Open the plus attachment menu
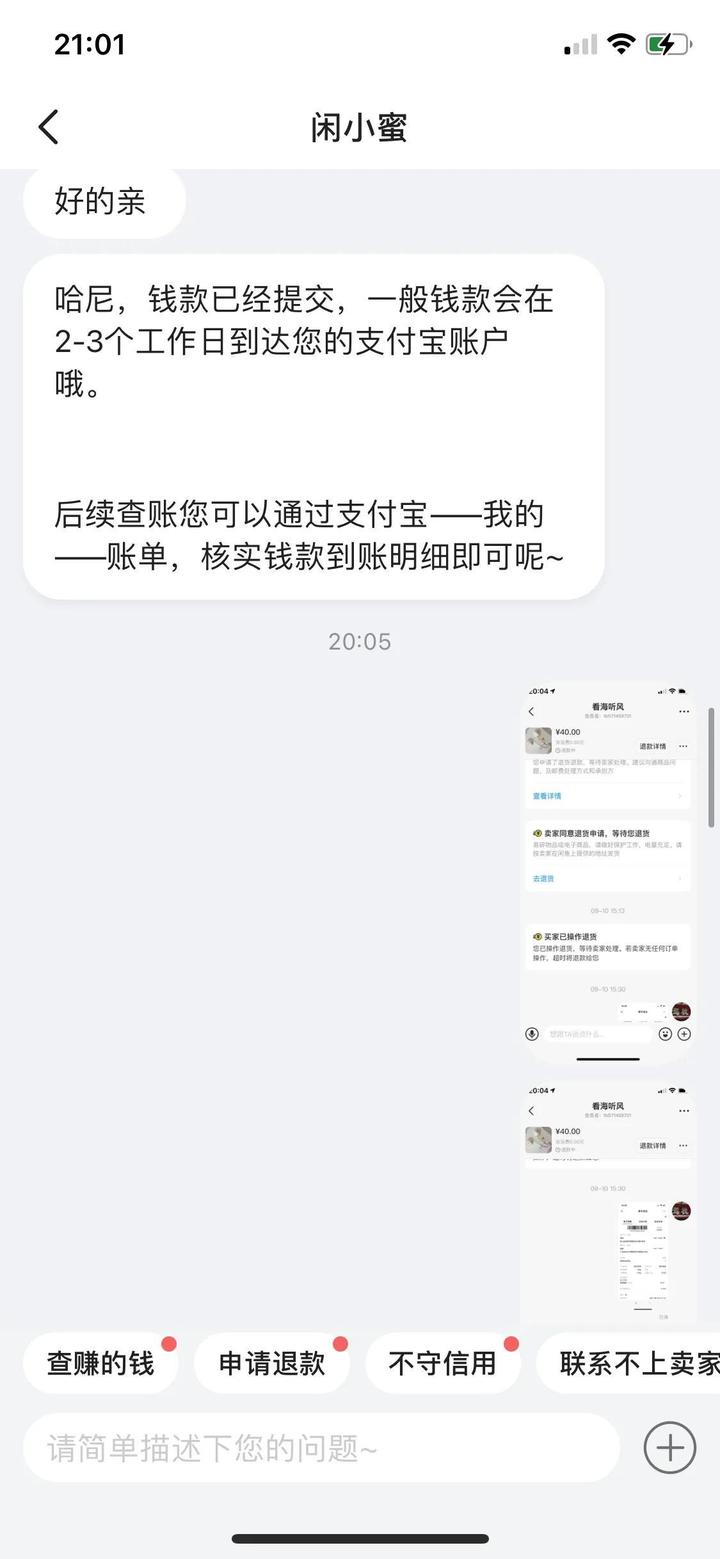The image size is (720, 1559). click(669, 1447)
